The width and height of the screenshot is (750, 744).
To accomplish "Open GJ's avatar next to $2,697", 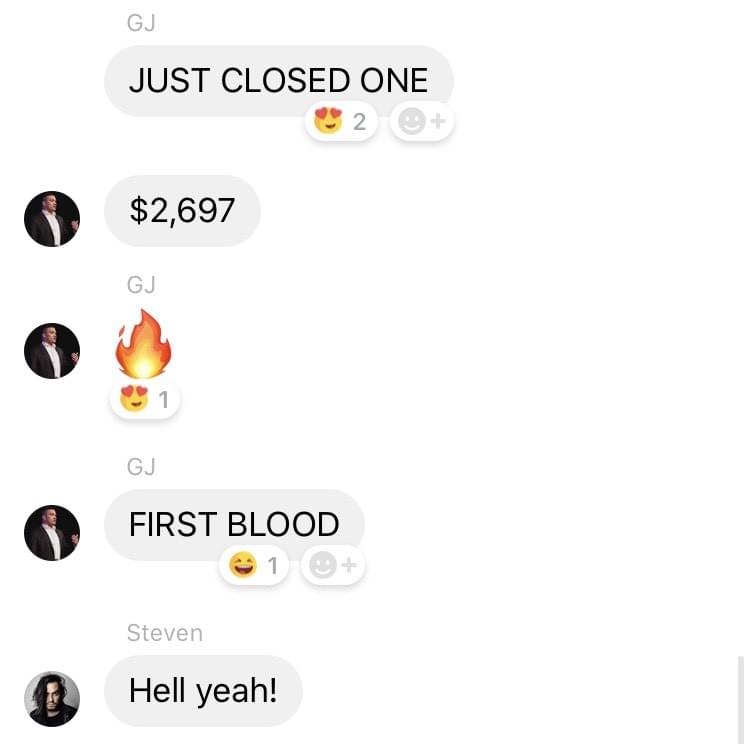I will [x=52, y=218].
